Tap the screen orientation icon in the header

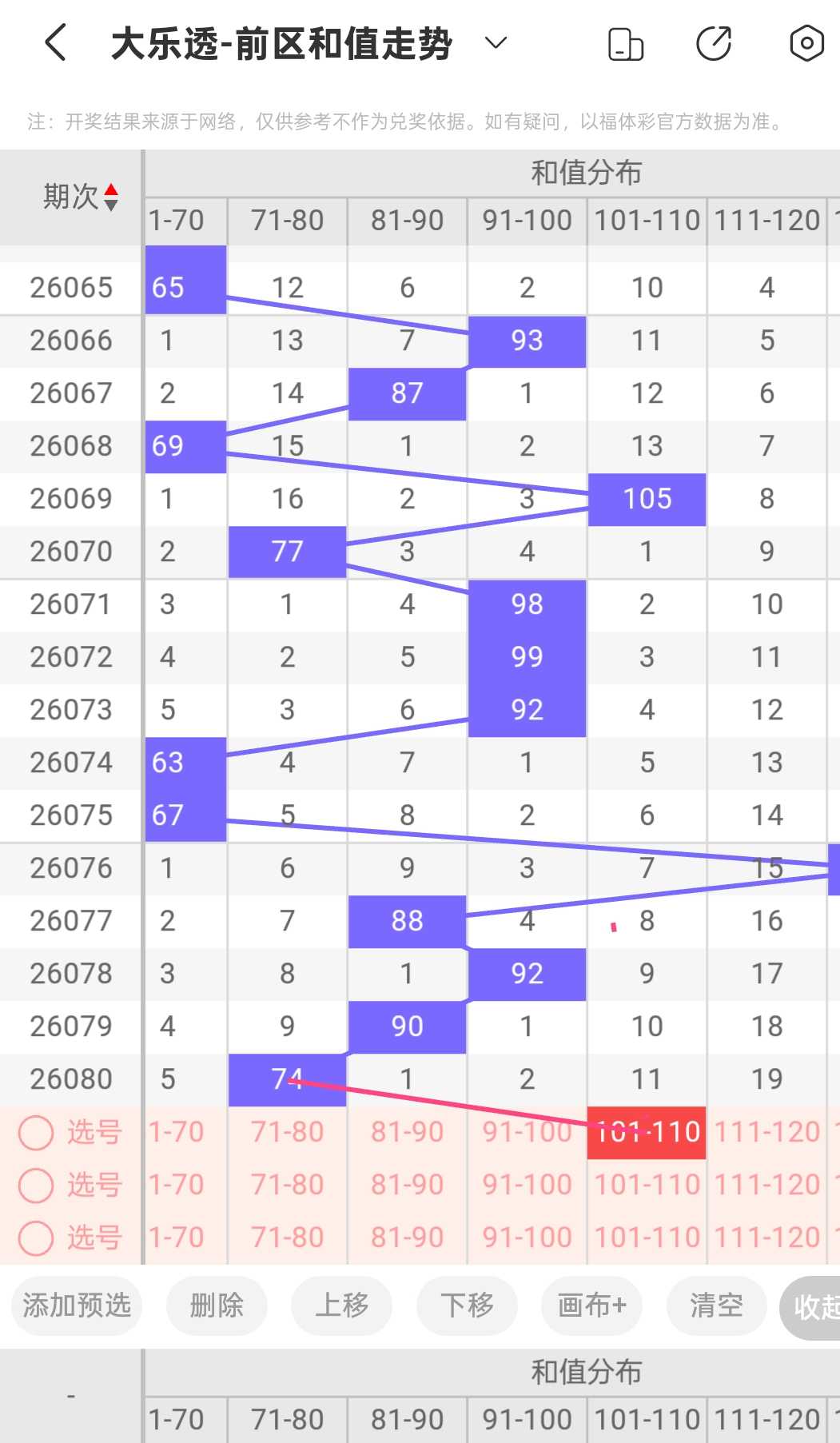coord(626,44)
